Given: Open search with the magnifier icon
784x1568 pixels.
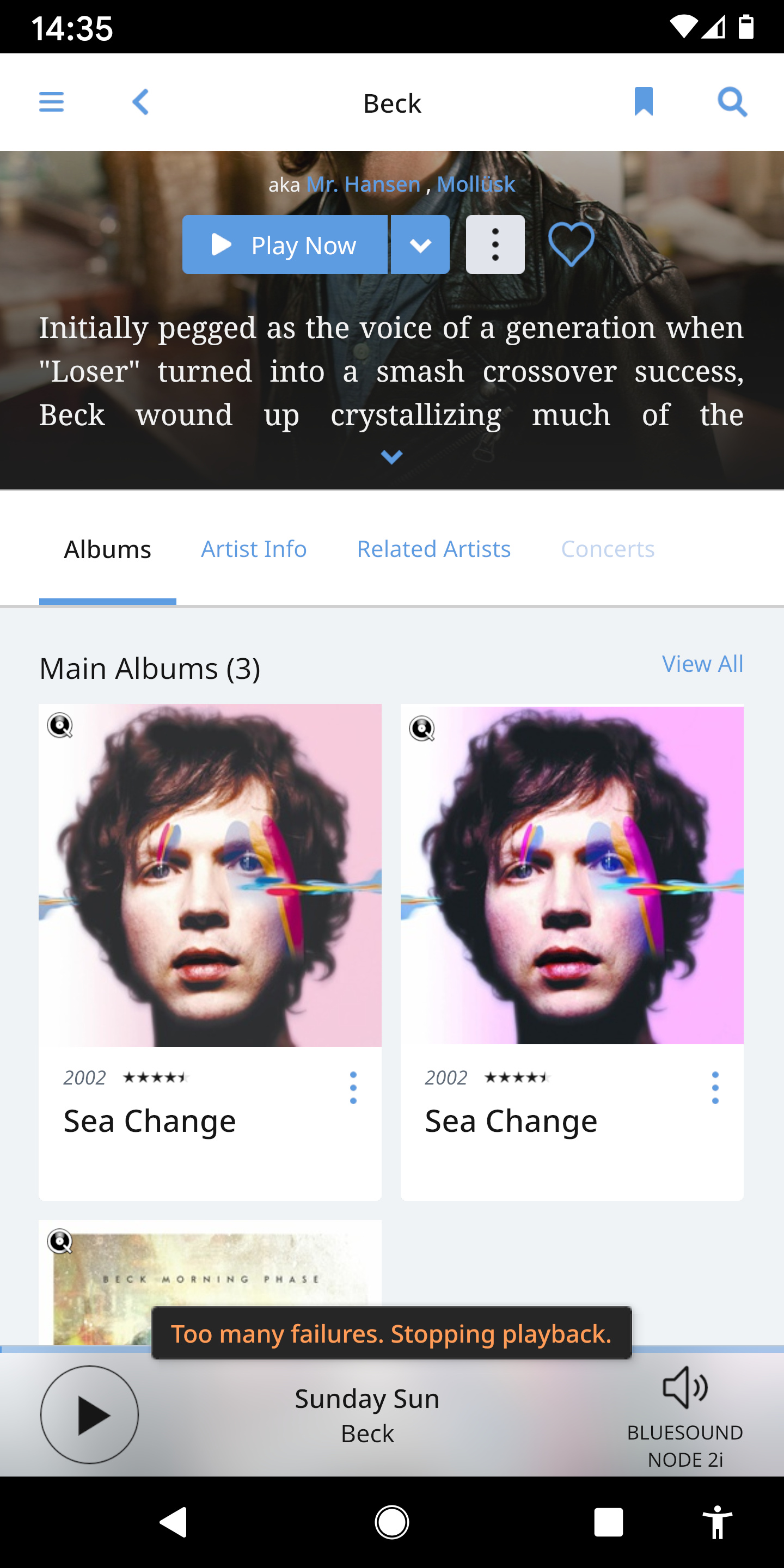Looking at the screenshot, I should (x=732, y=102).
